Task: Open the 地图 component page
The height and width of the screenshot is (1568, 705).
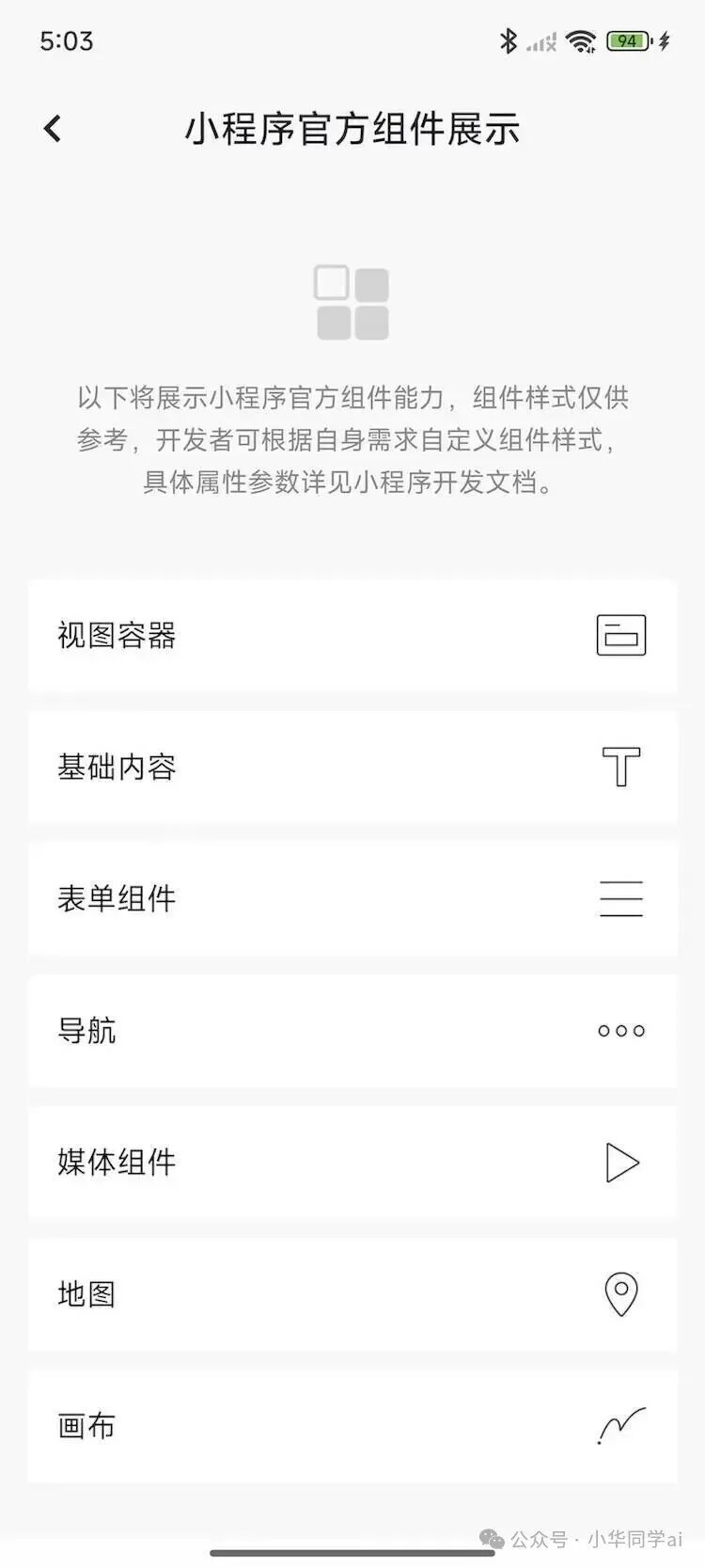Action: pyautogui.click(x=352, y=1293)
